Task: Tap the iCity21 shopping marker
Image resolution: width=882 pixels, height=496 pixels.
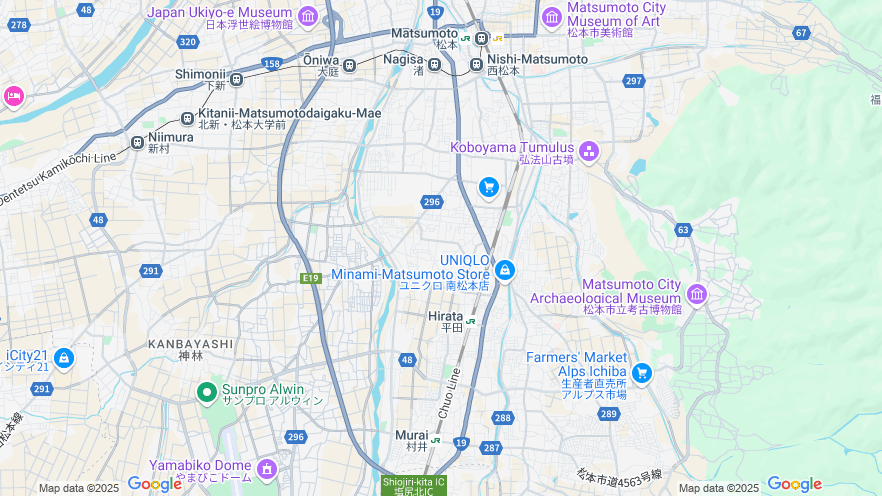Action: click(x=64, y=357)
